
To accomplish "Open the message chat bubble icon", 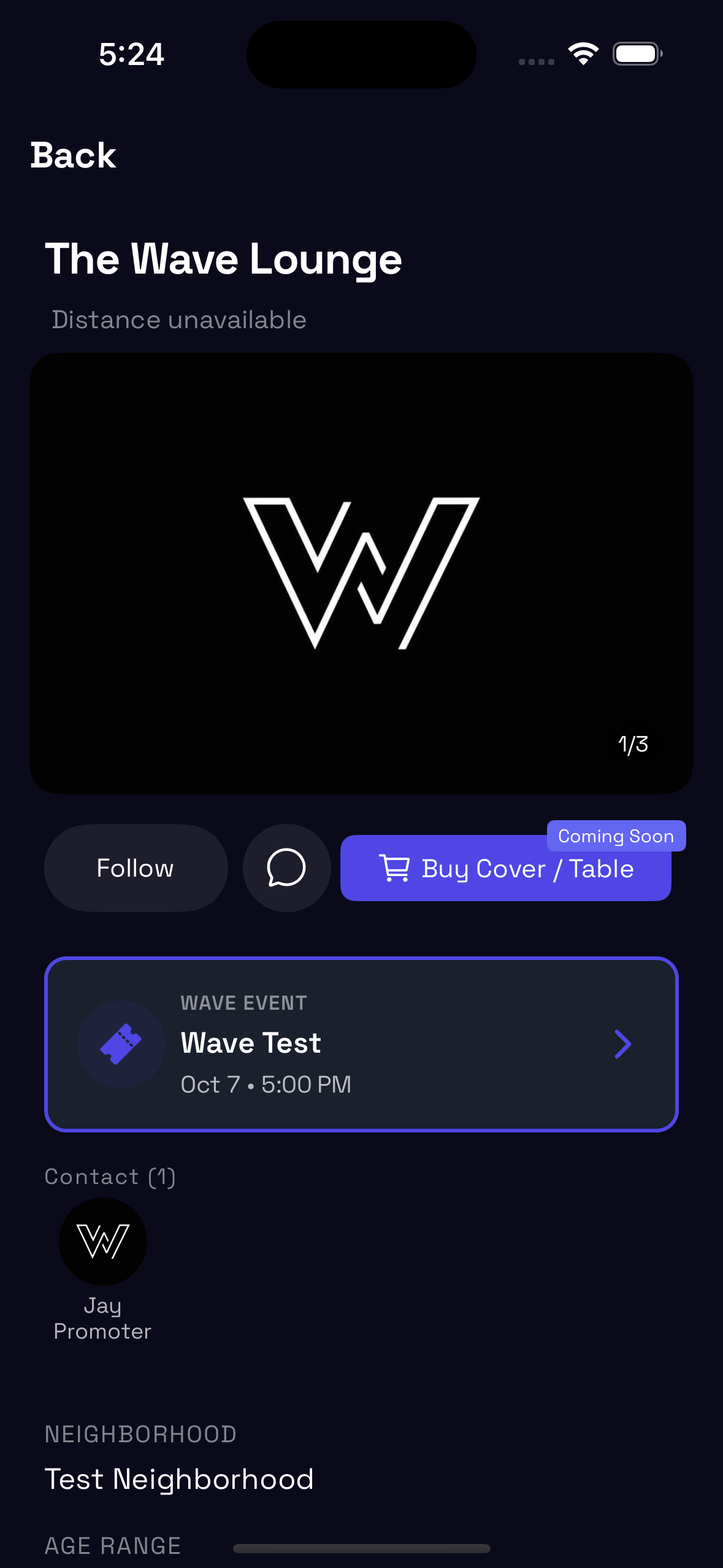I will pos(286,868).
